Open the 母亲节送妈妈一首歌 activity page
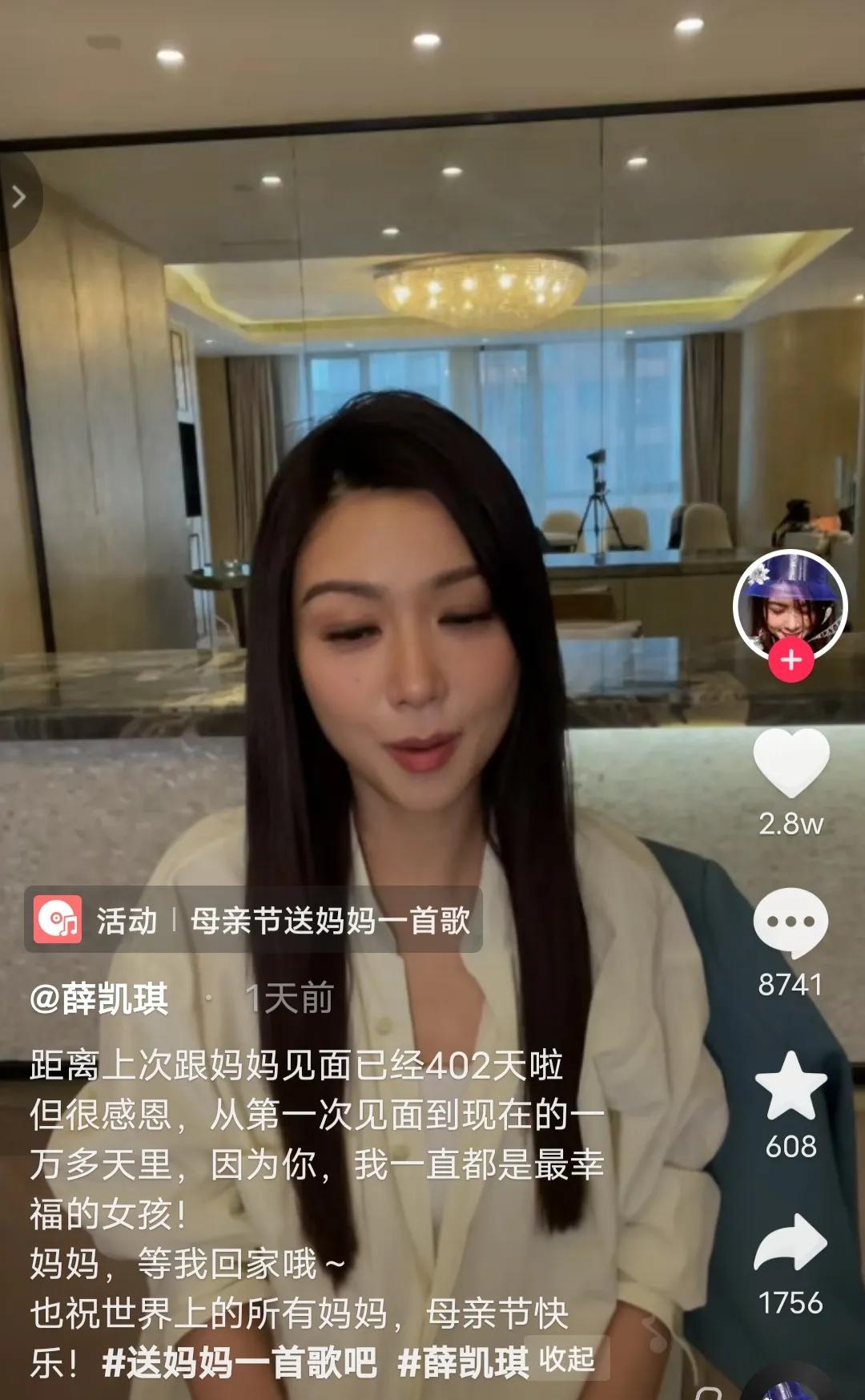Screen dimensions: 865x1400 [330, 918]
